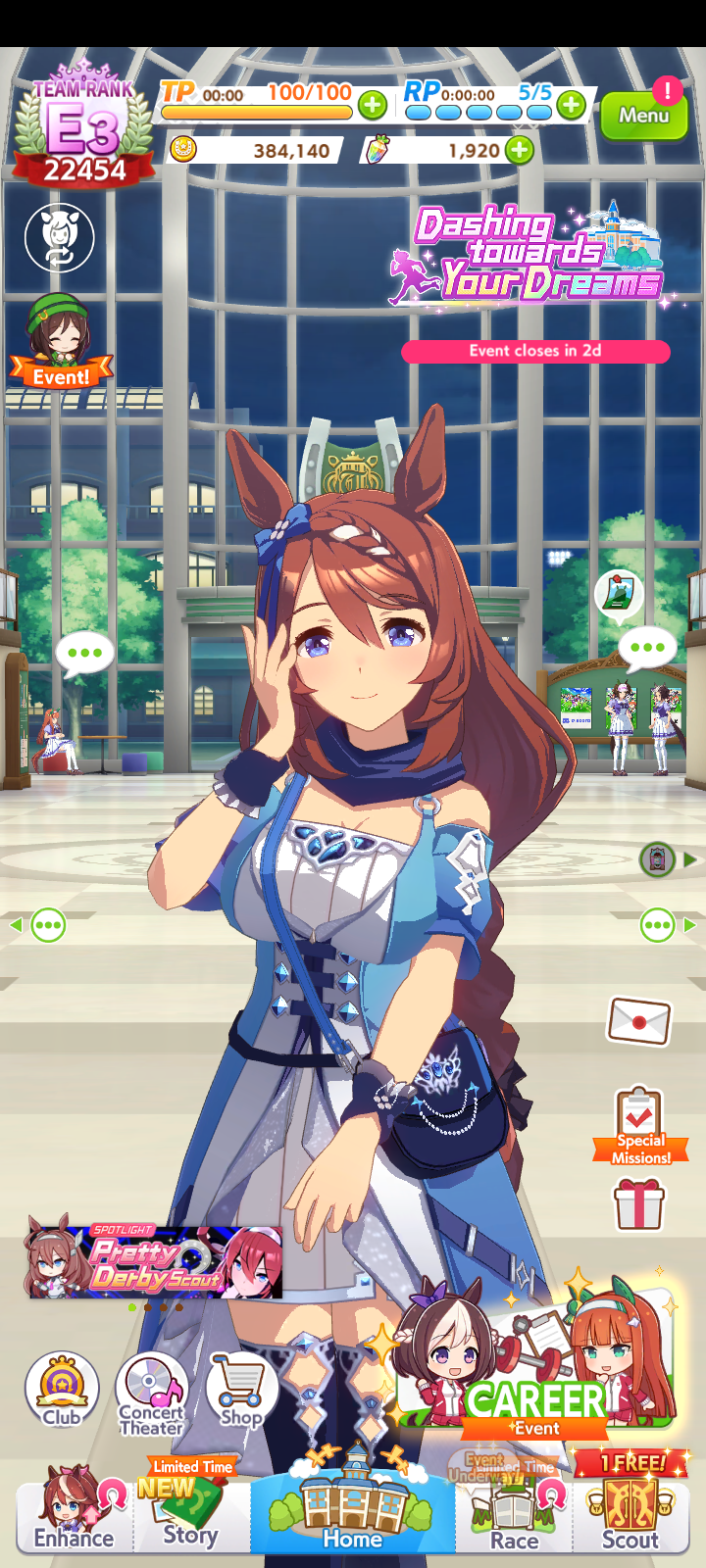The image size is (706, 1568).
Task: Open Concert Theater
Action: pyautogui.click(x=152, y=1394)
